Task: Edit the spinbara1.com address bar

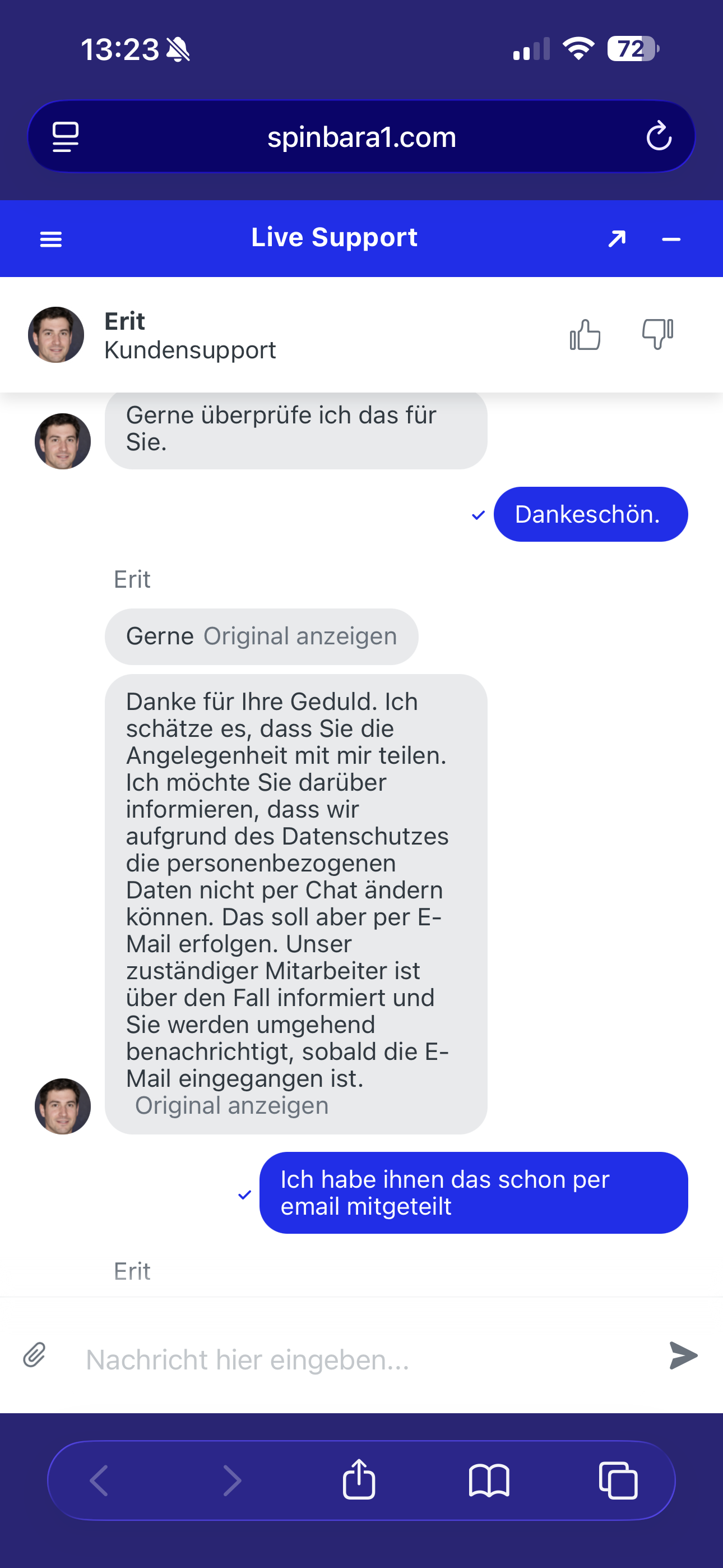Action: point(361,137)
